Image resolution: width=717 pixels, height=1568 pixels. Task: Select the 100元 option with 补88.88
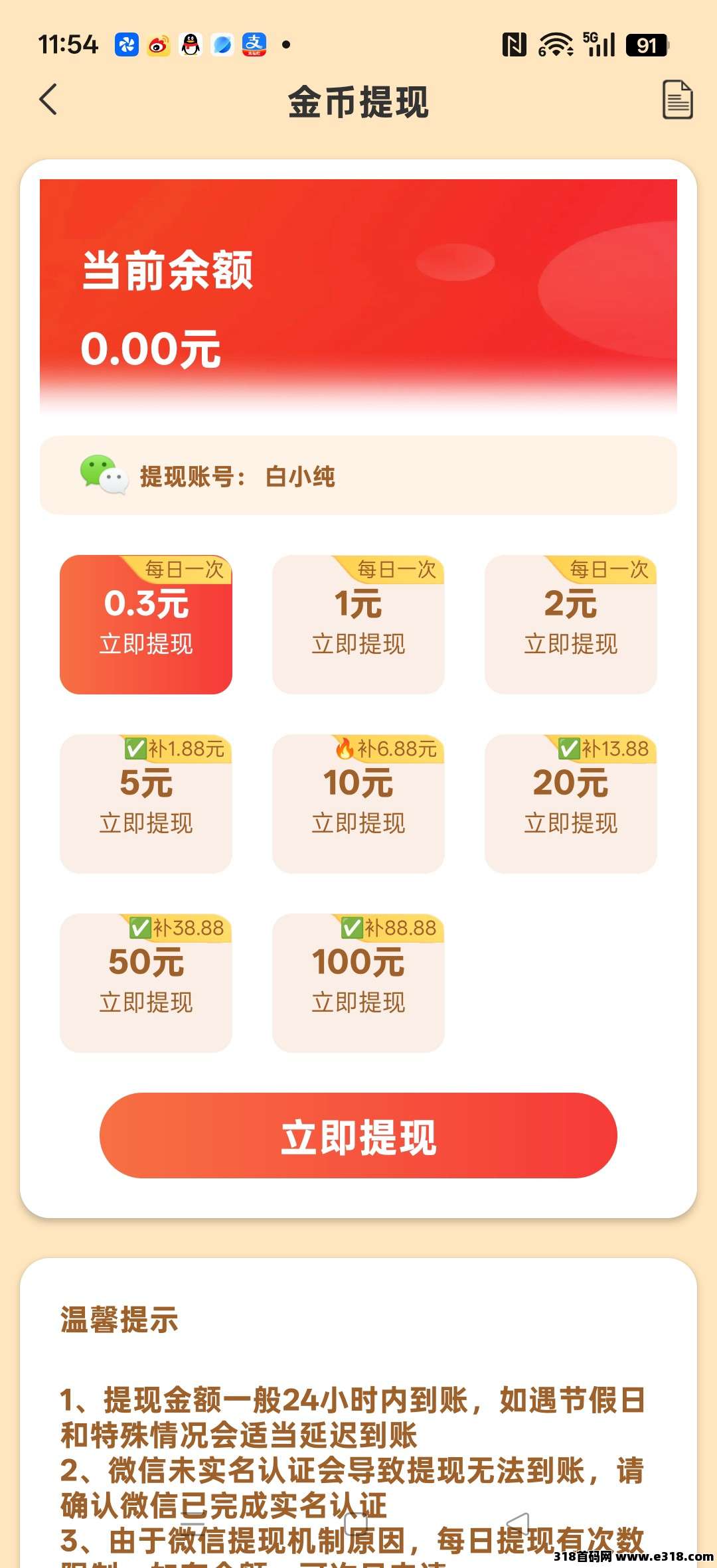[358, 983]
